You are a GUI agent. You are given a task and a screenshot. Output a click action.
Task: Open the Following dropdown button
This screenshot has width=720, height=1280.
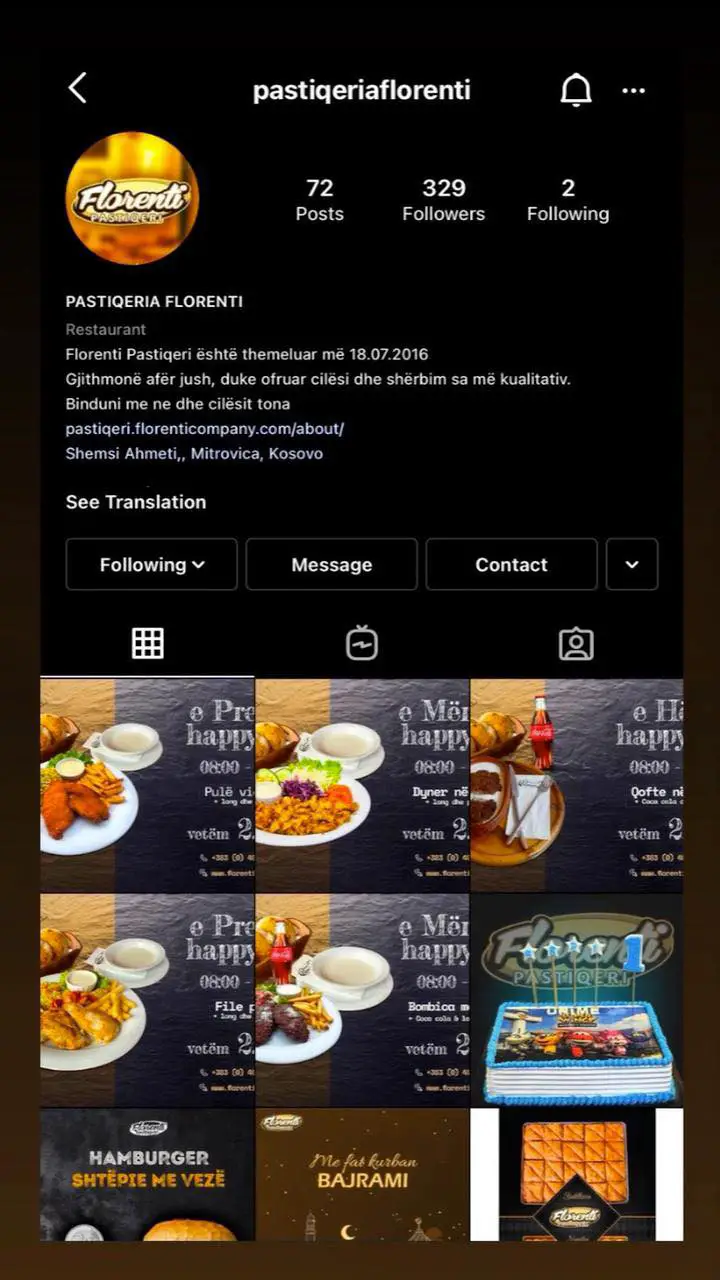pos(152,564)
